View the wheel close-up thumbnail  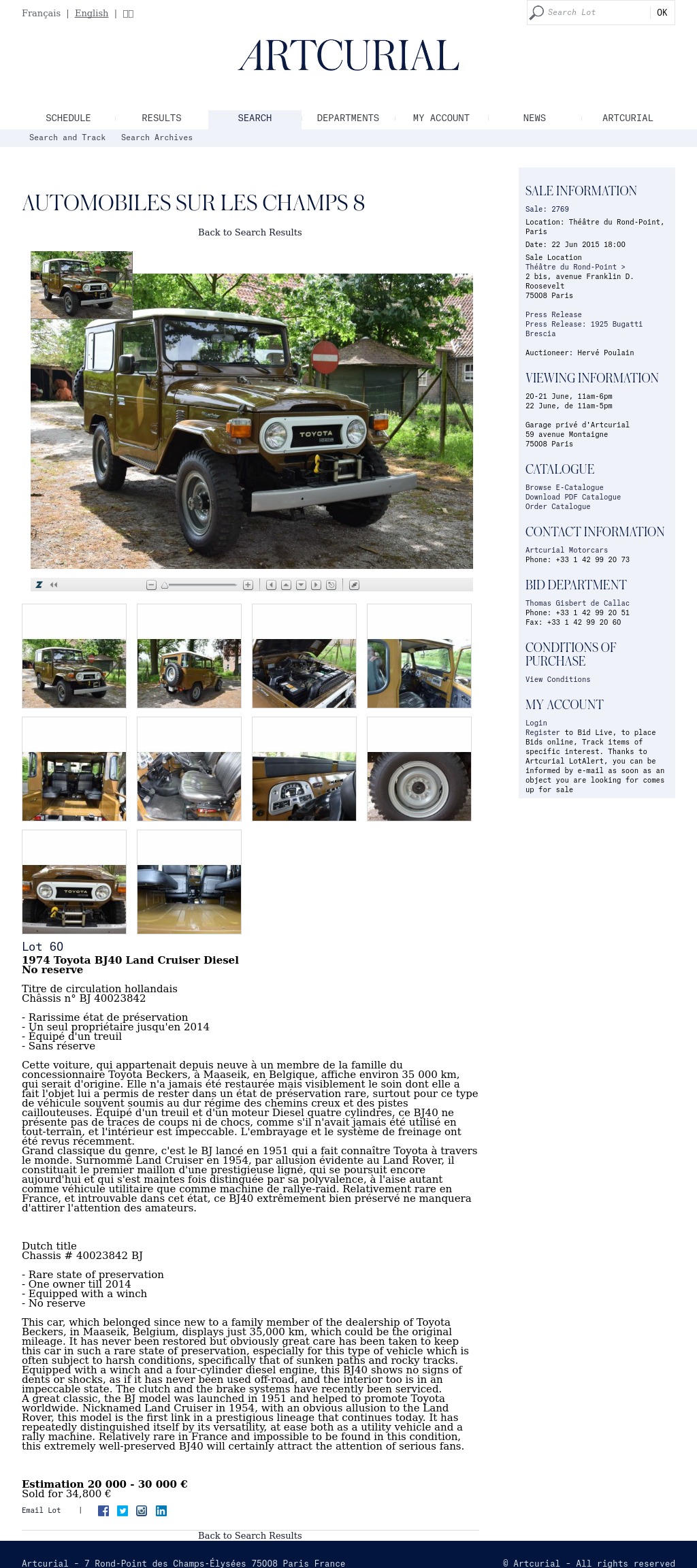coord(419,786)
